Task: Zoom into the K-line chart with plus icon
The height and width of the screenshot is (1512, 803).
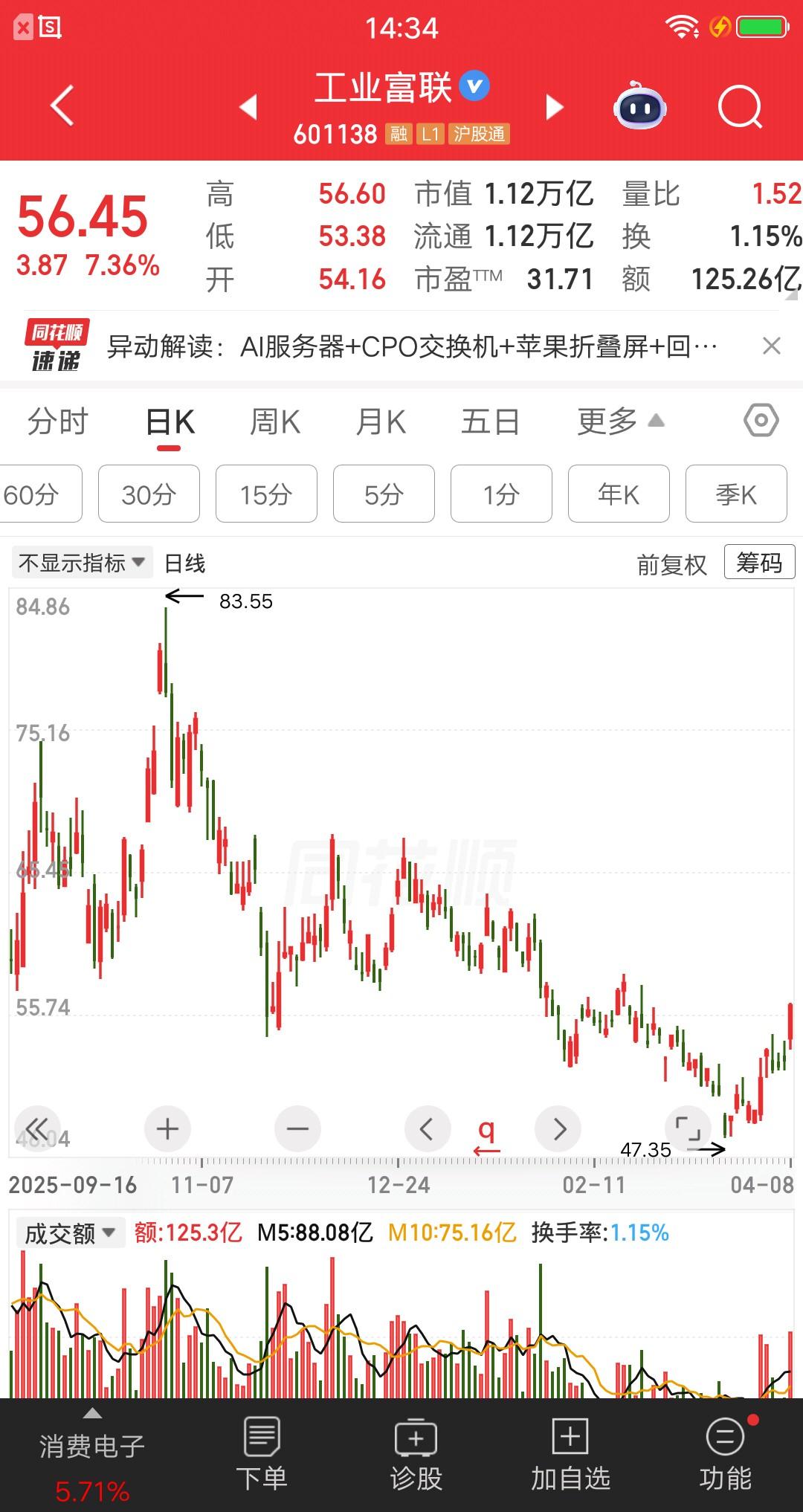Action: pyautogui.click(x=167, y=1128)
